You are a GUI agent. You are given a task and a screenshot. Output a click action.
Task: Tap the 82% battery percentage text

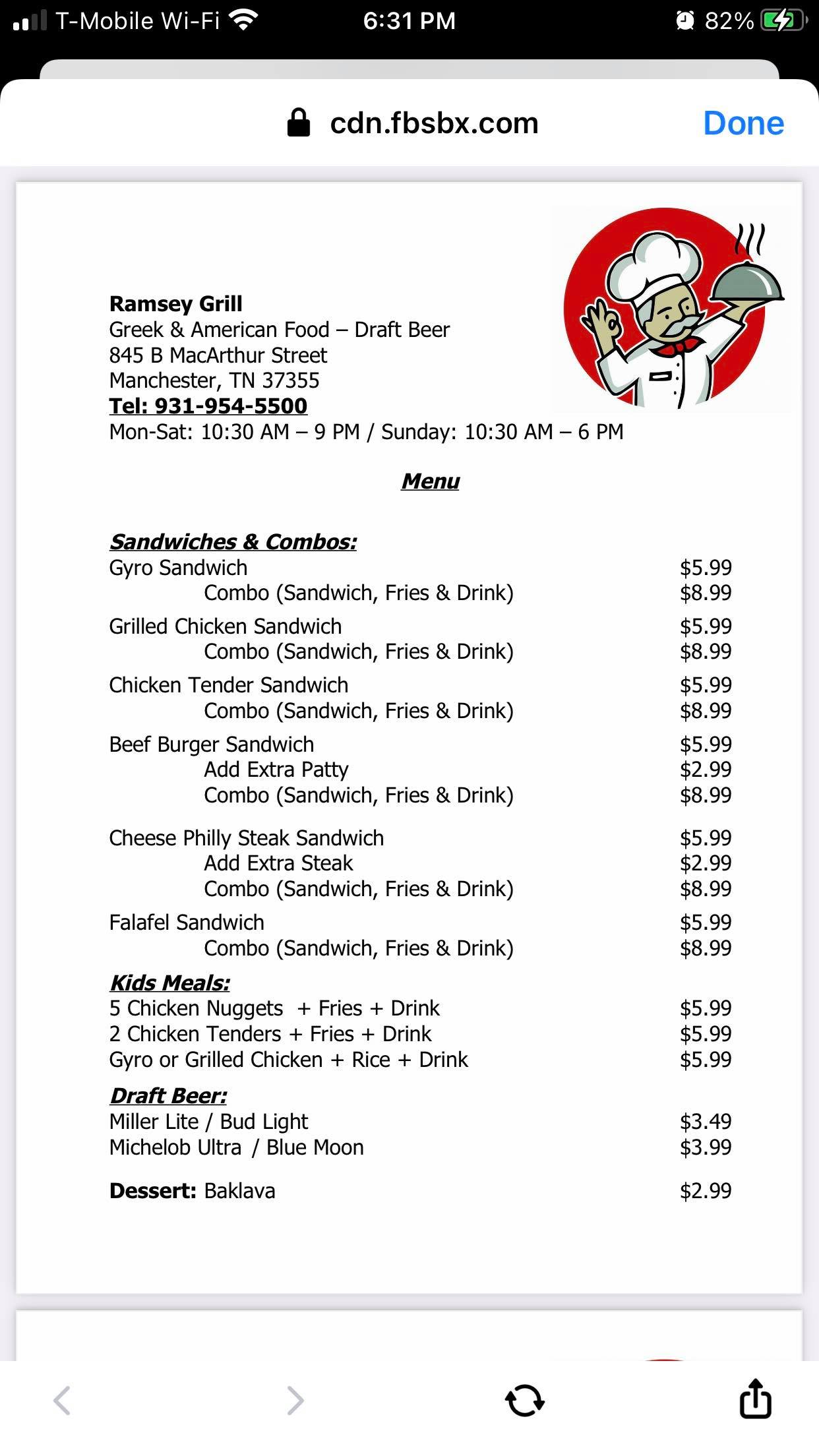(727, 20)
